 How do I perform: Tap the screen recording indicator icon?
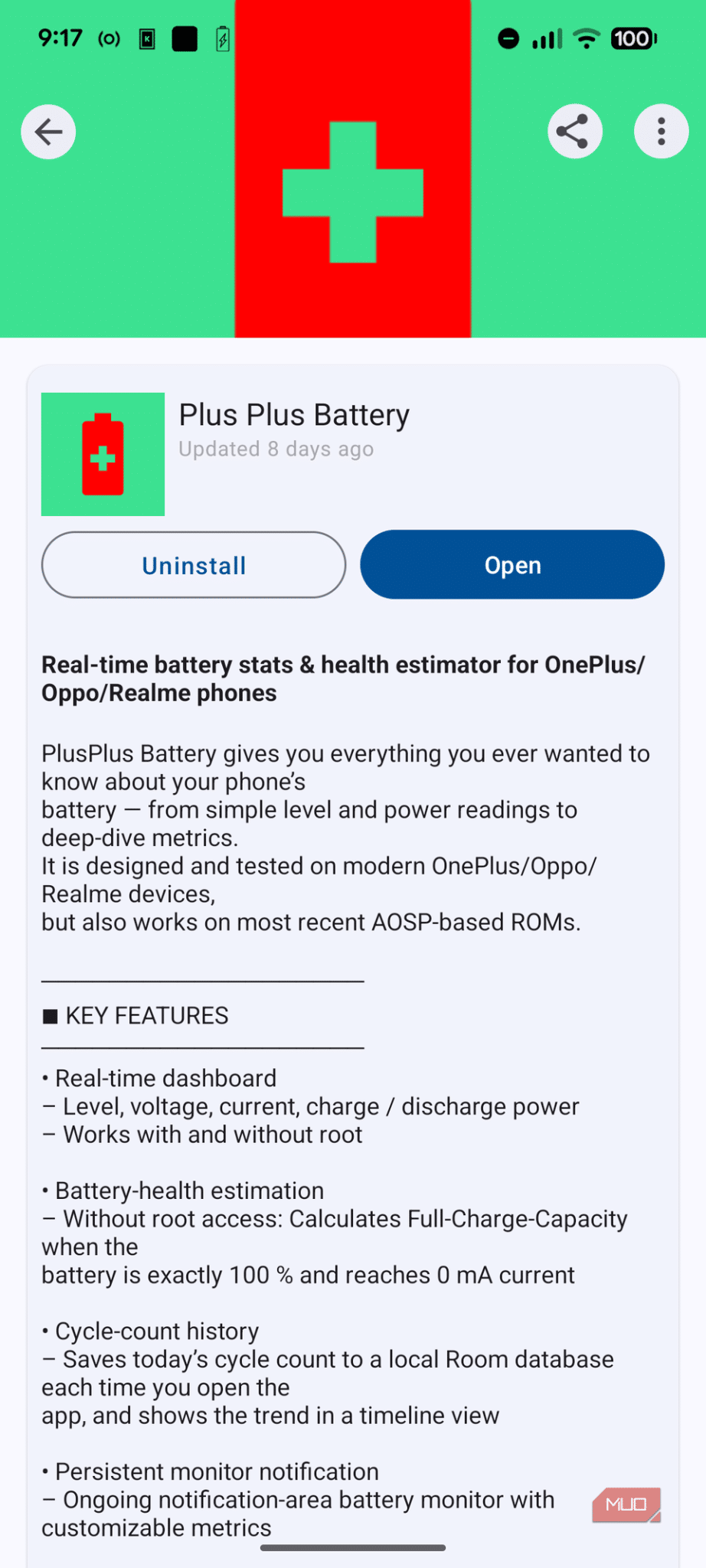(109, 38)
